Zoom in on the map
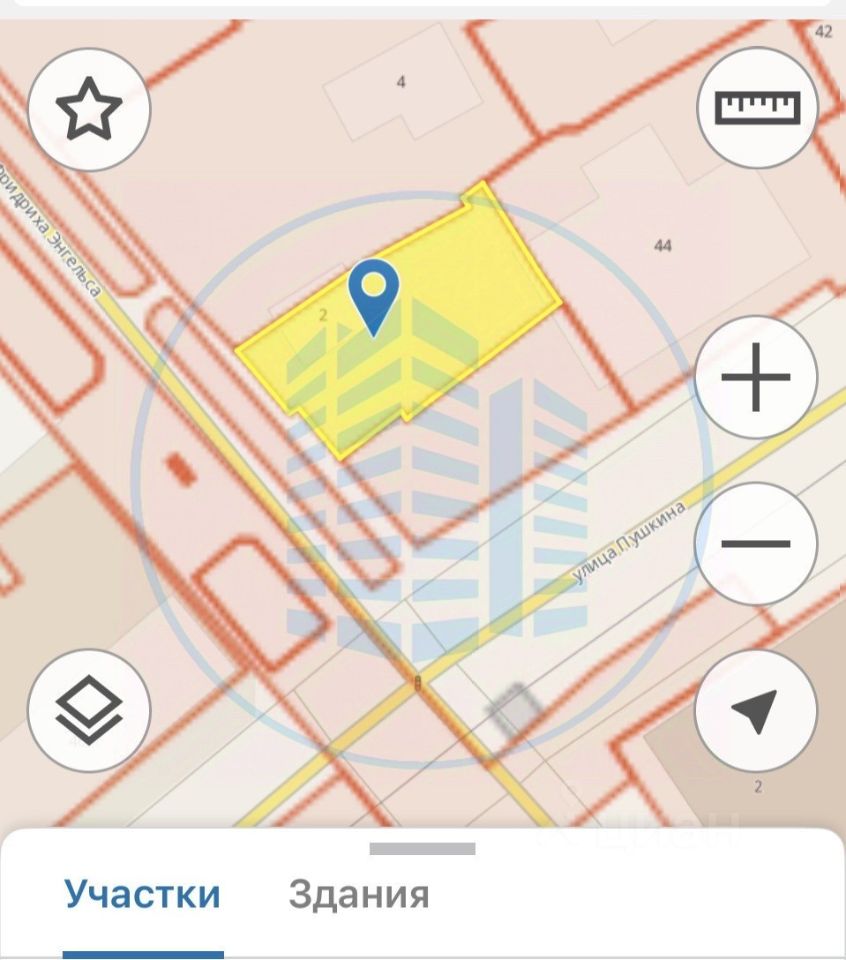The height and width of the screenshot is (960, 846). 756,378
